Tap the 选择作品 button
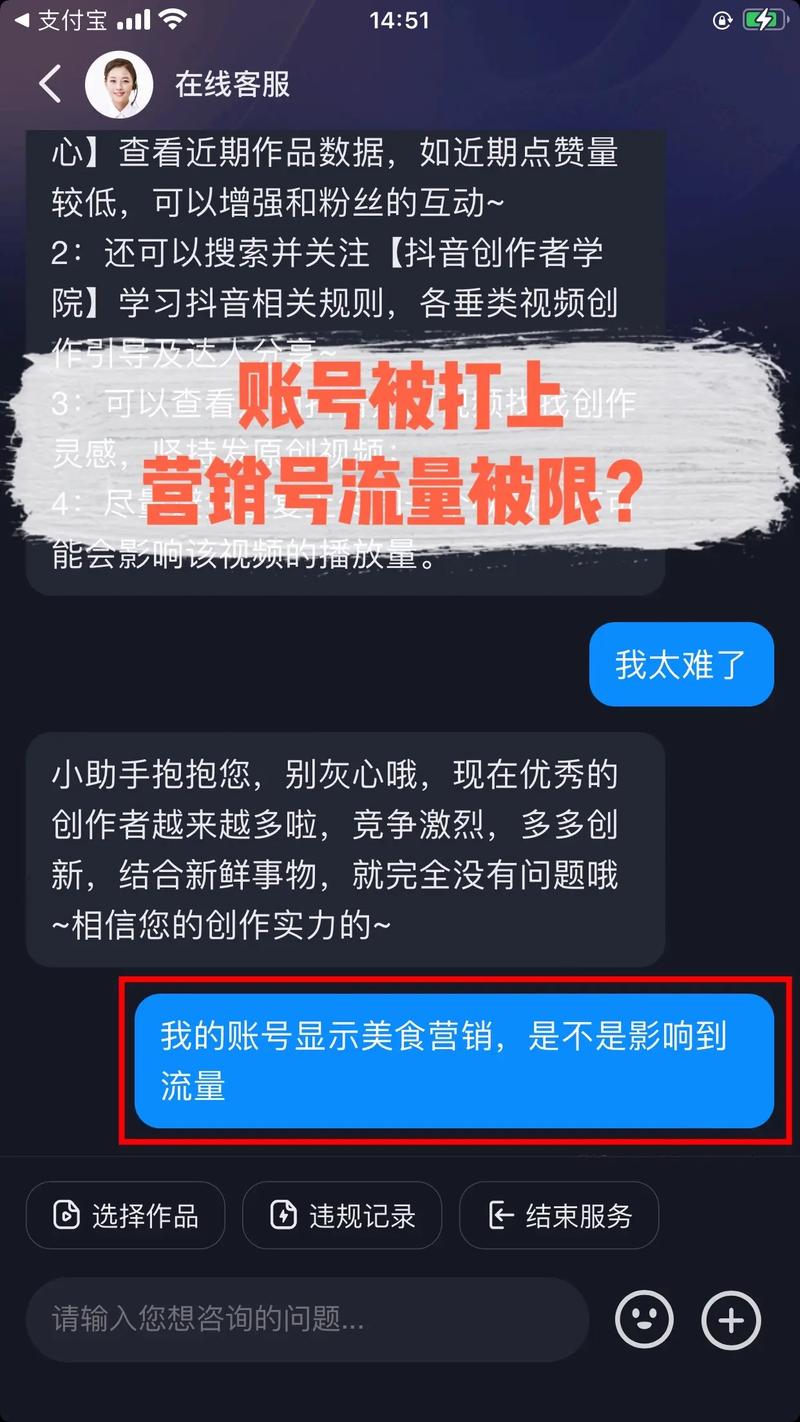800x1422 pixels. point(126,1215)
